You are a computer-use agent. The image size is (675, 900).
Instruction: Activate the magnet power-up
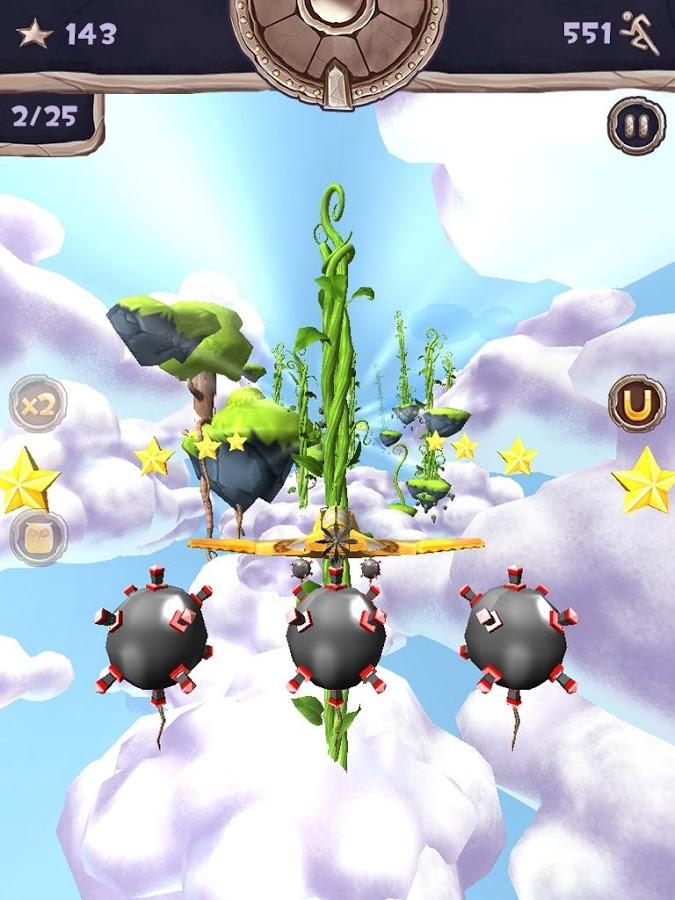click(x=637, y=403)
